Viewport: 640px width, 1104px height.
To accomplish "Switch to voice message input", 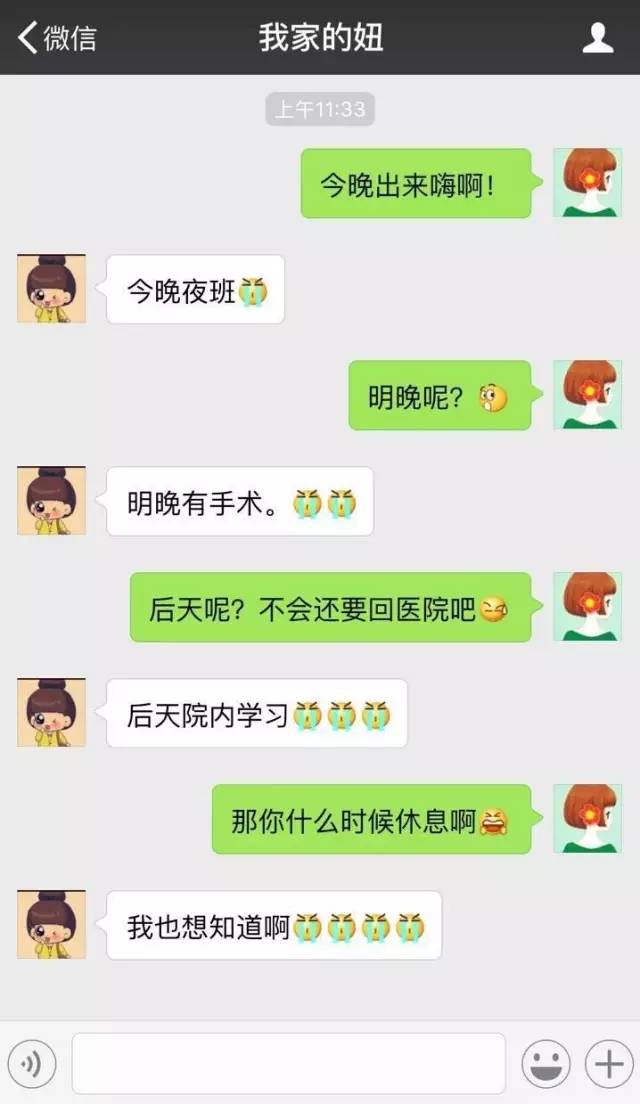I will (x=32, y=1062).
